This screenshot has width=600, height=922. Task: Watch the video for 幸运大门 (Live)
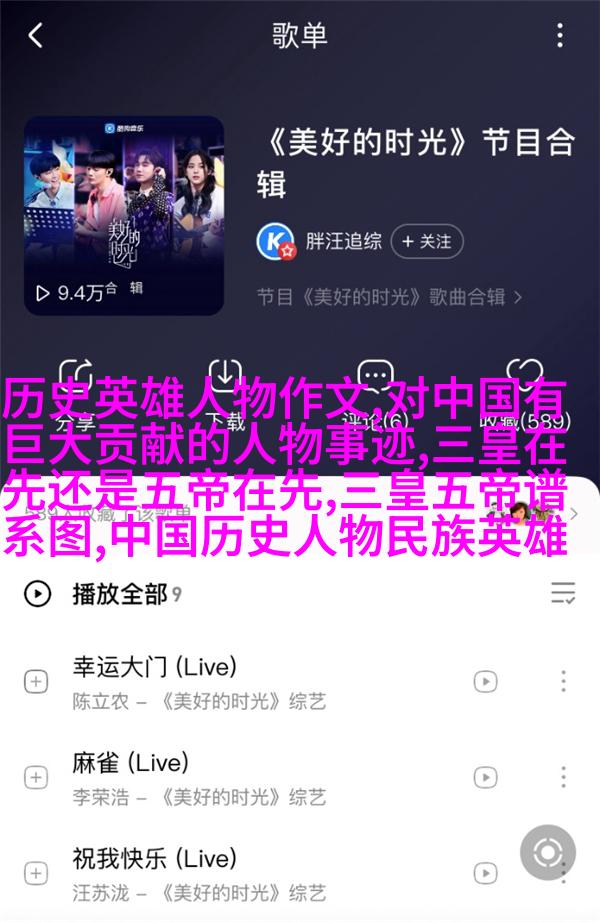coord(485,682)
